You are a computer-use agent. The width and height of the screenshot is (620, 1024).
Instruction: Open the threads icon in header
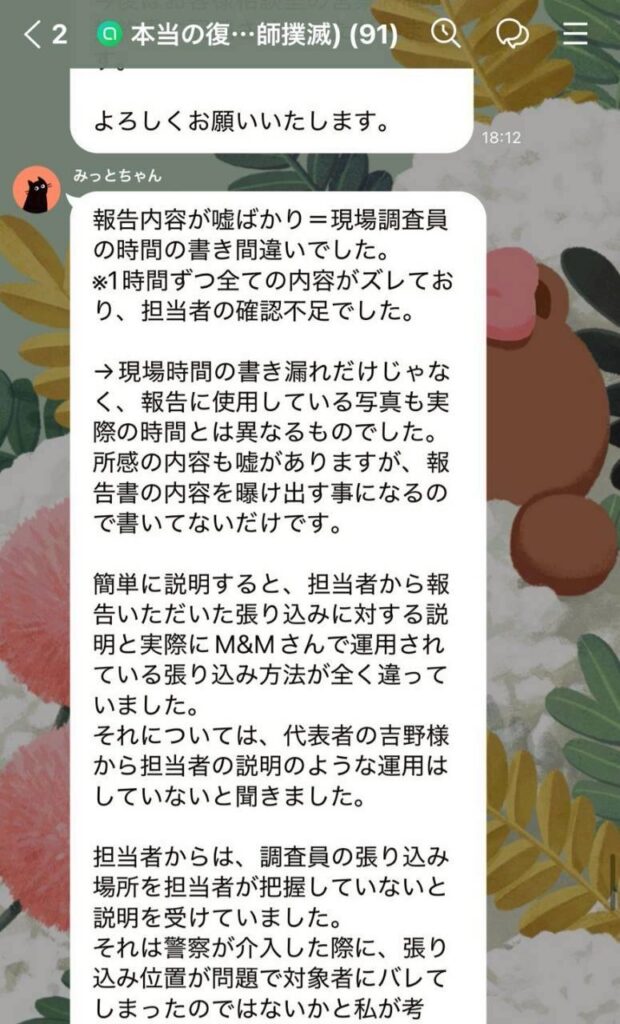[512, 34]
